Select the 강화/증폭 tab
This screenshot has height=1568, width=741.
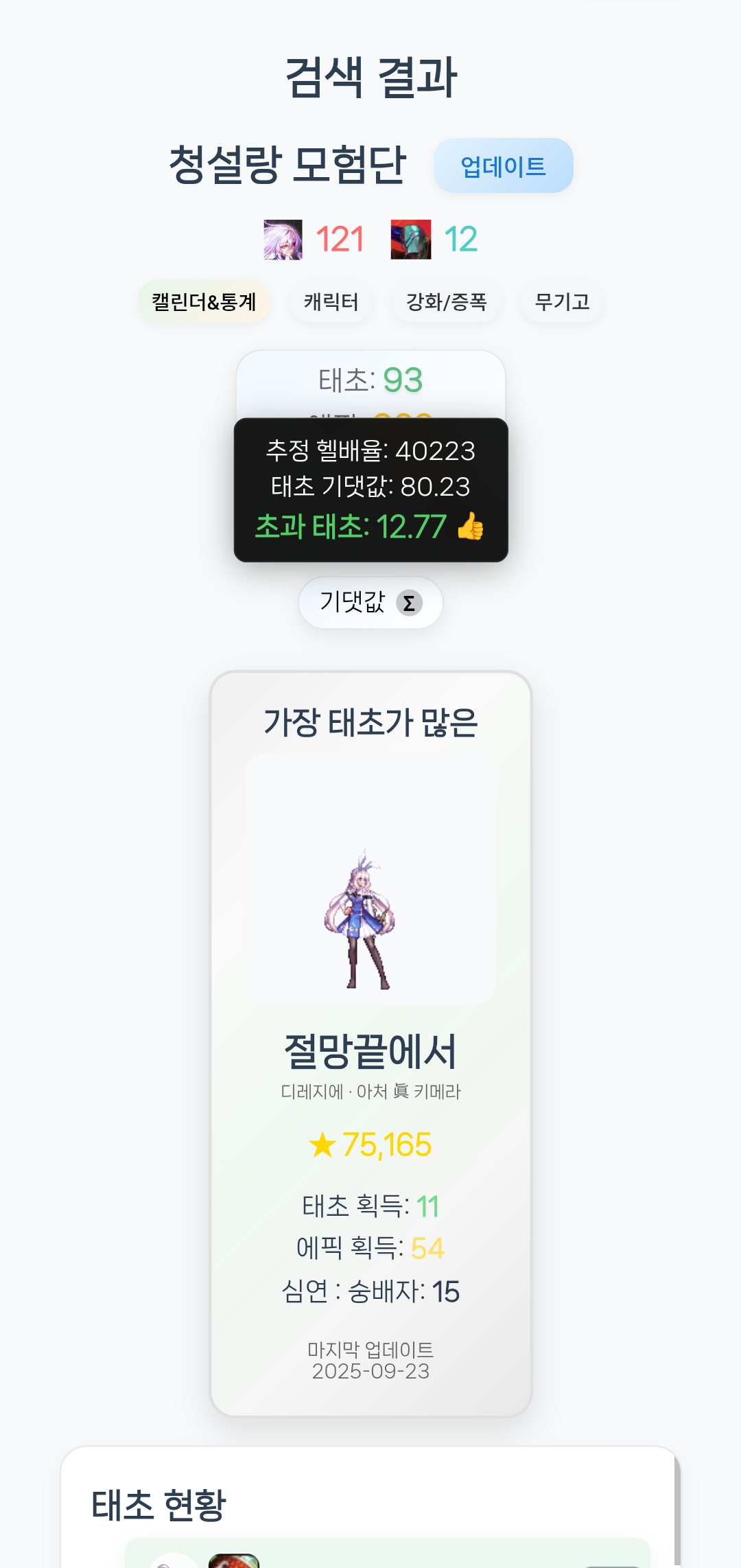[x=446, y=302]
